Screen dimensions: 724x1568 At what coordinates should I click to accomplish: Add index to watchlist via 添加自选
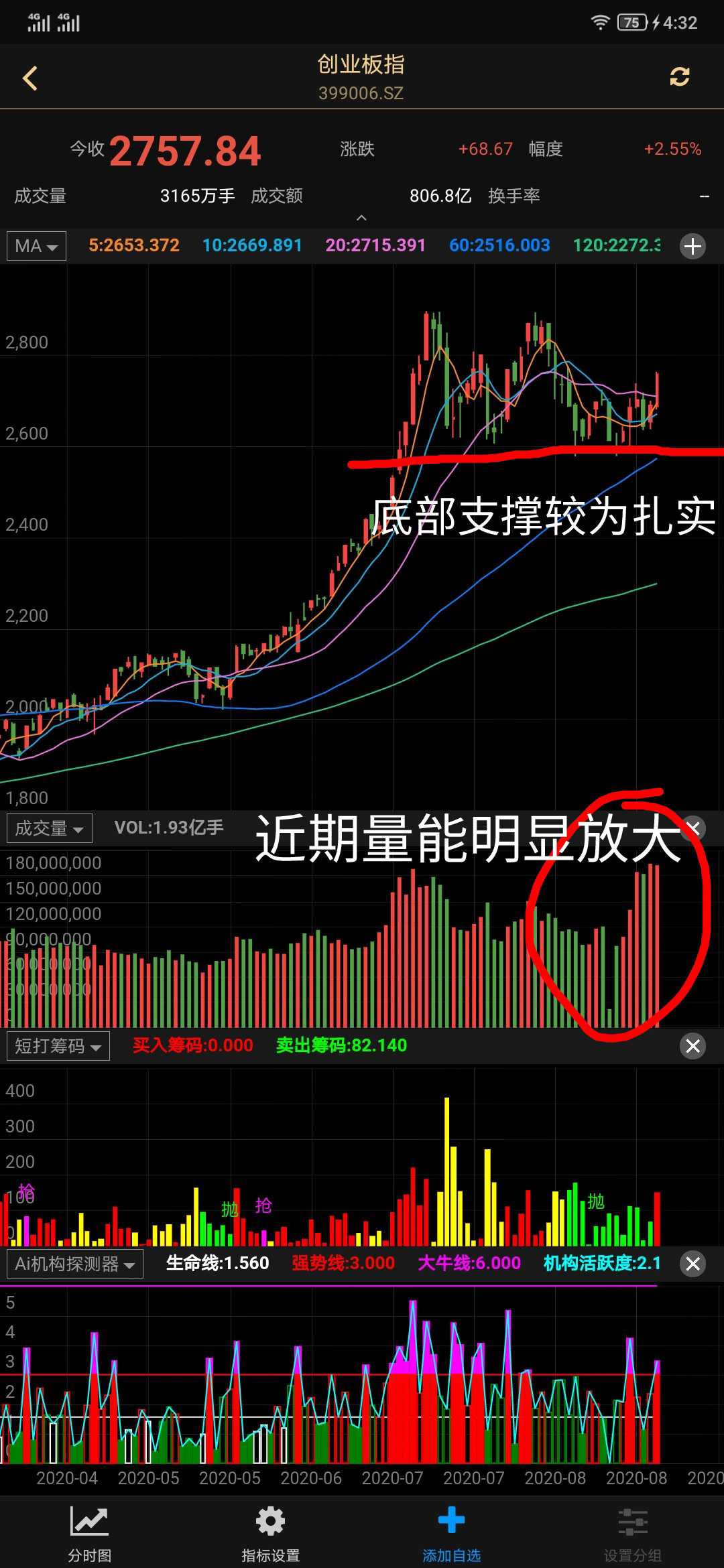point(452,1531)
